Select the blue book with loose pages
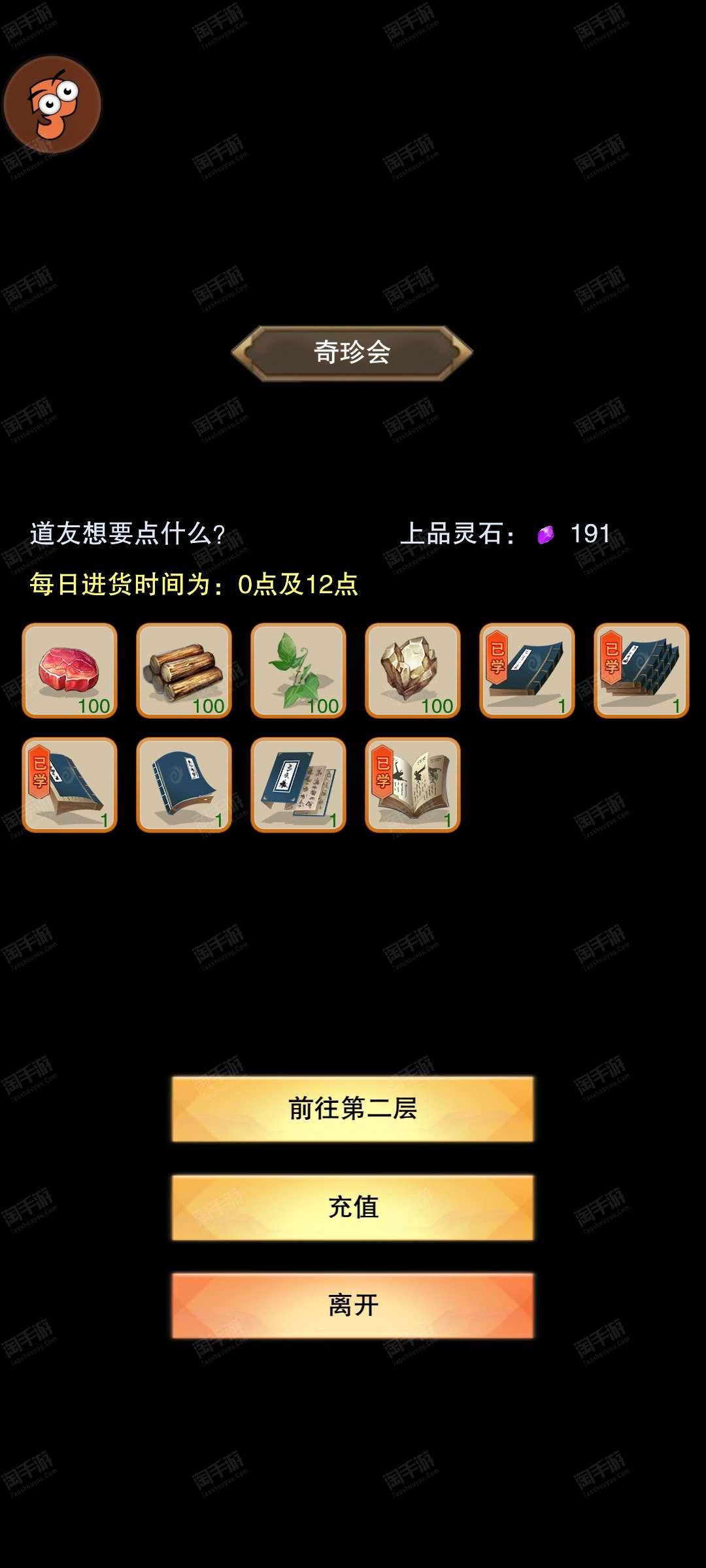Screen dimensions: 706x1568 pos(298,785)
